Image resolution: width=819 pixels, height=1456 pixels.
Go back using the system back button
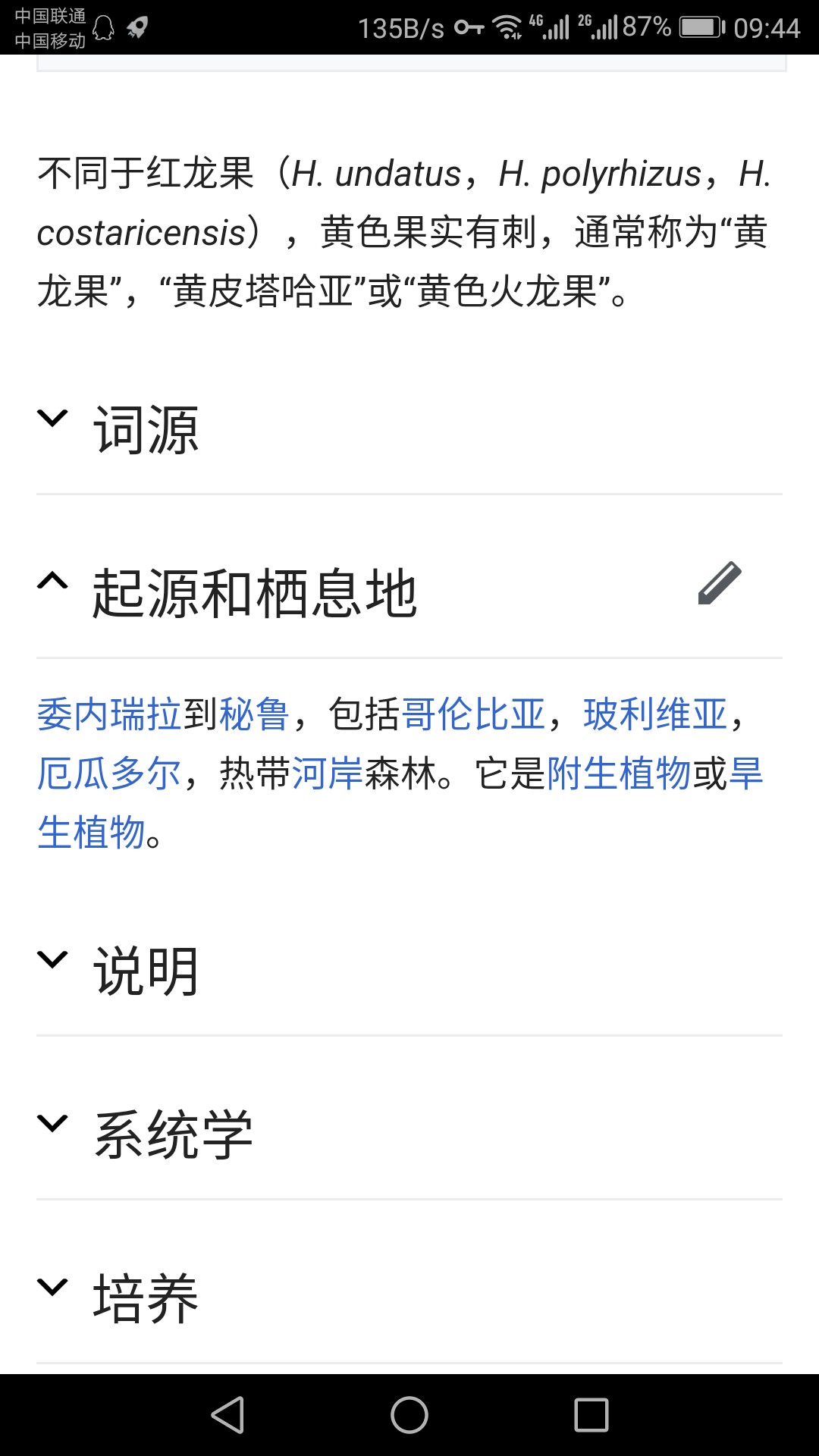tap(227, 1415)
